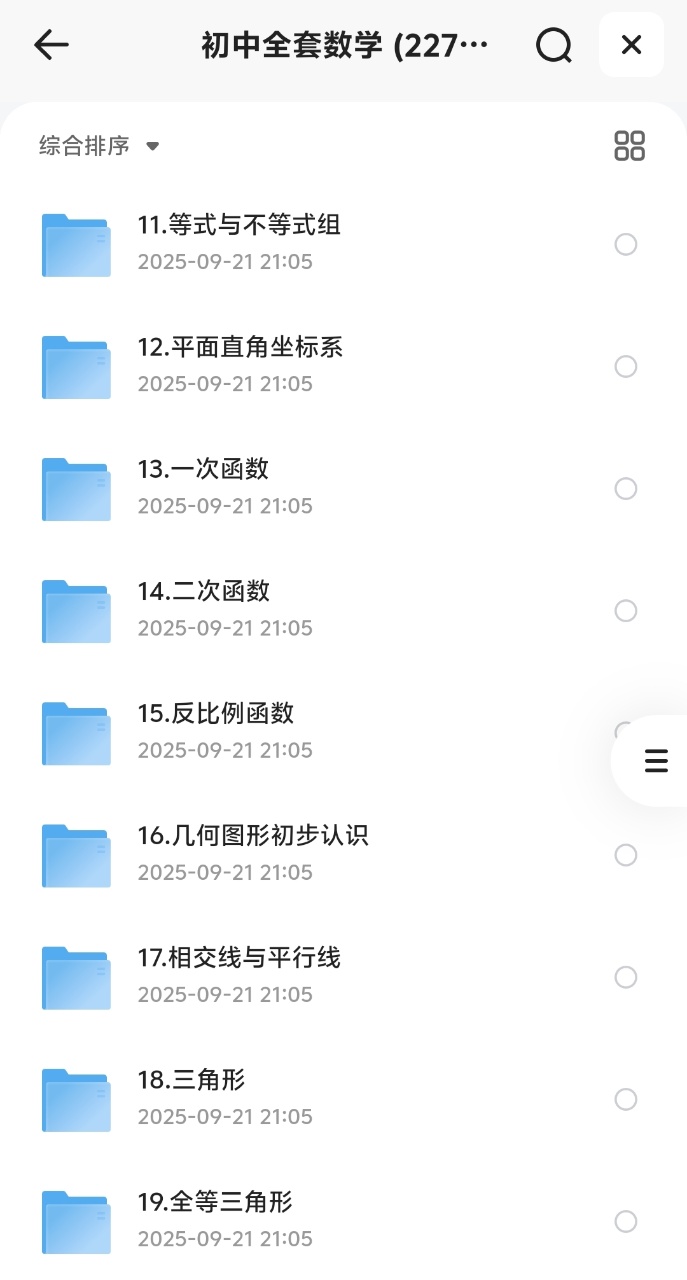Mark 14.二次函数 as selected
The height and width of the screenshot is (1280, 687).
[x=626, y=611]
